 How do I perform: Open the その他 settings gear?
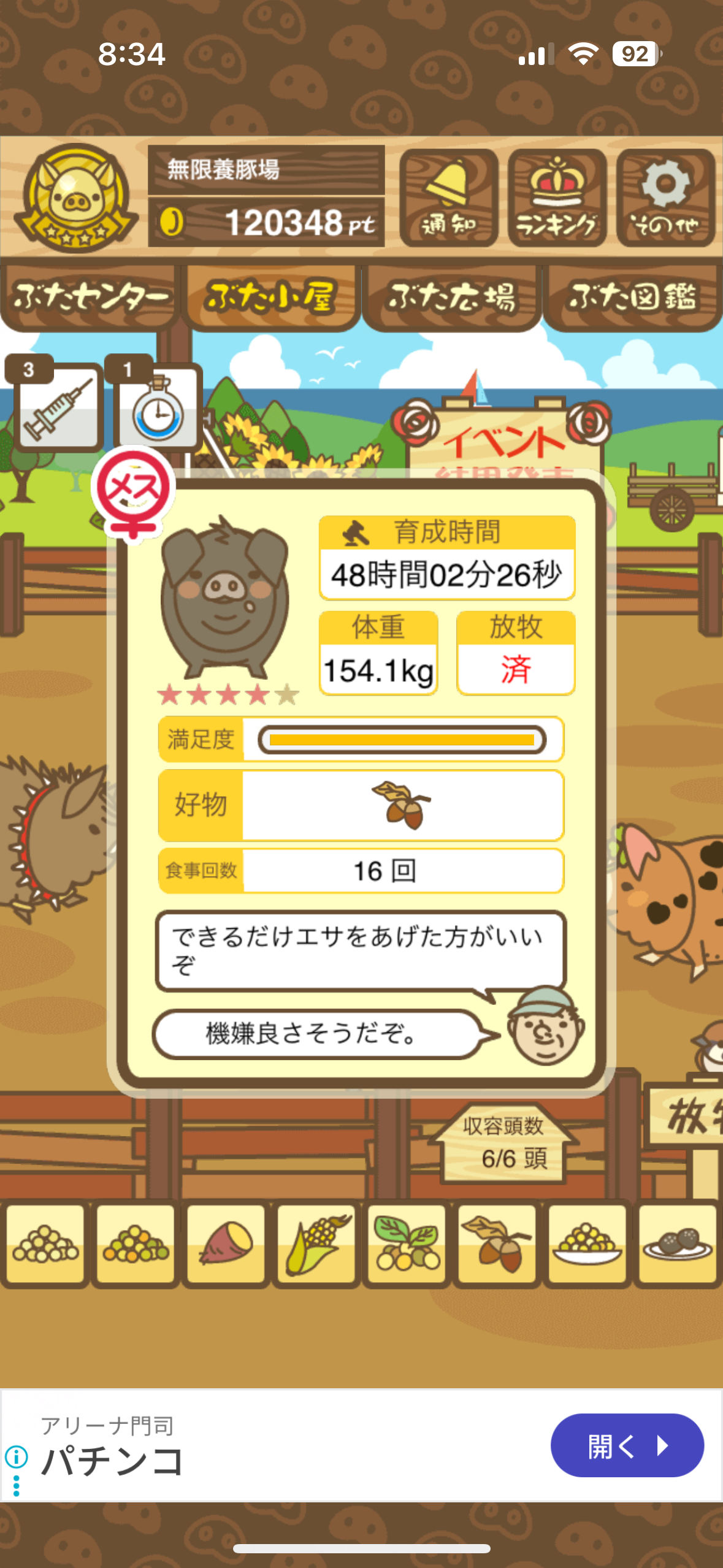point(665,198)
